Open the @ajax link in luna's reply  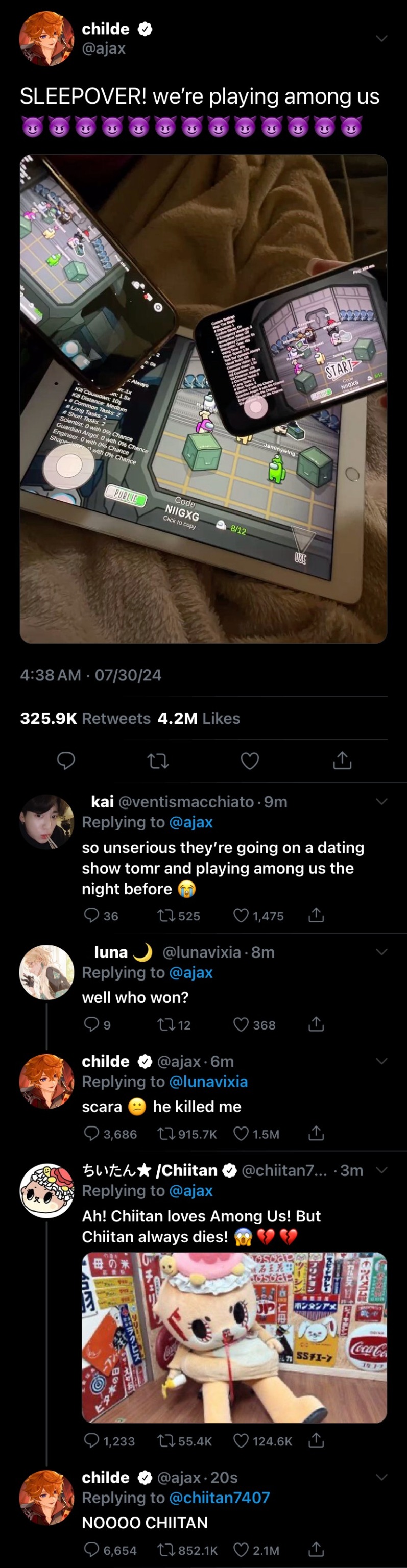(x=190, y=972)
